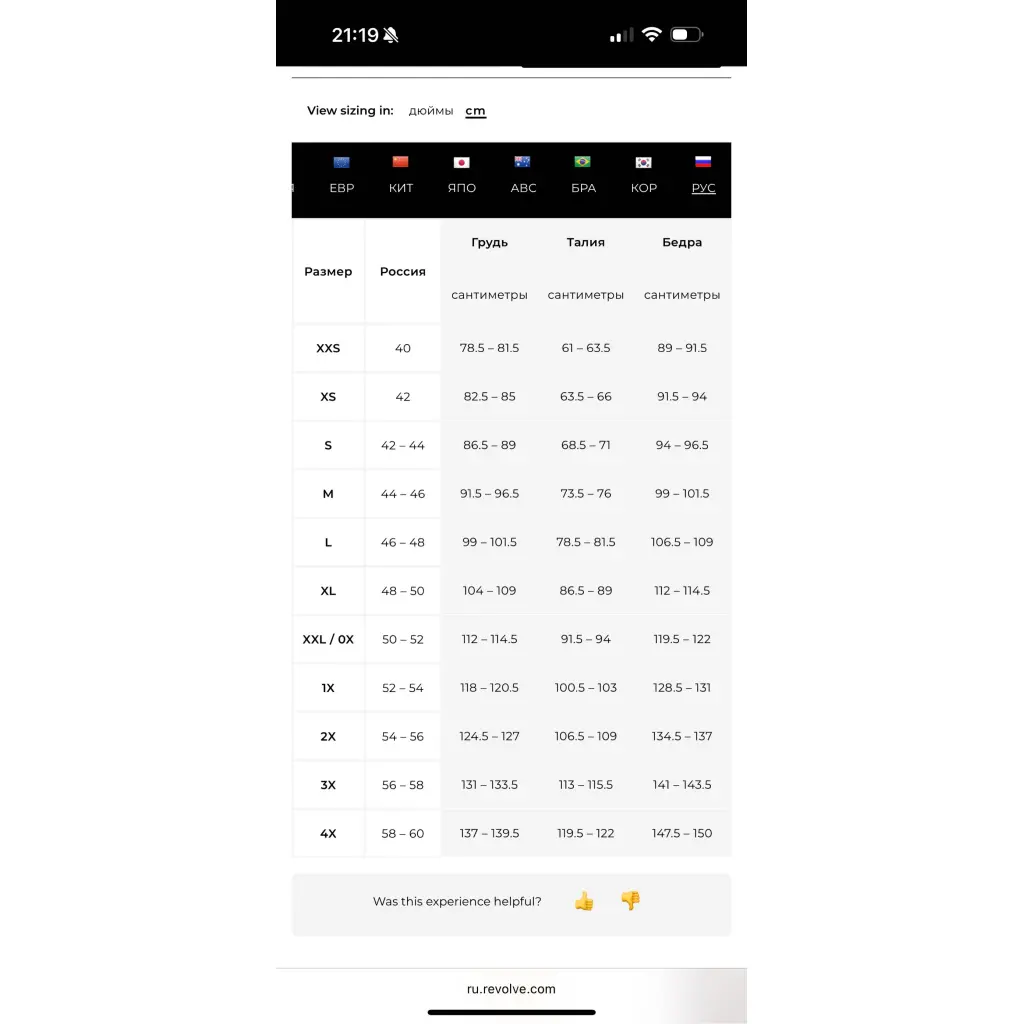This screenshot has width=1024, height=1024.
Task: Select the ЯПО country sizing
Action: [x=461, y=176]
